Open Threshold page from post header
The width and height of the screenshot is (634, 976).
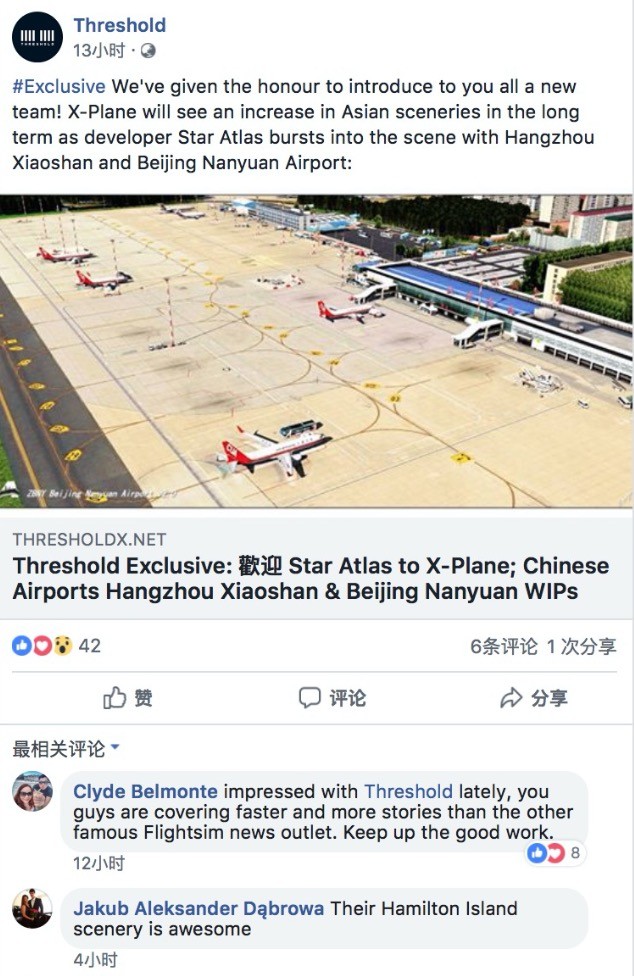(119, 25)
